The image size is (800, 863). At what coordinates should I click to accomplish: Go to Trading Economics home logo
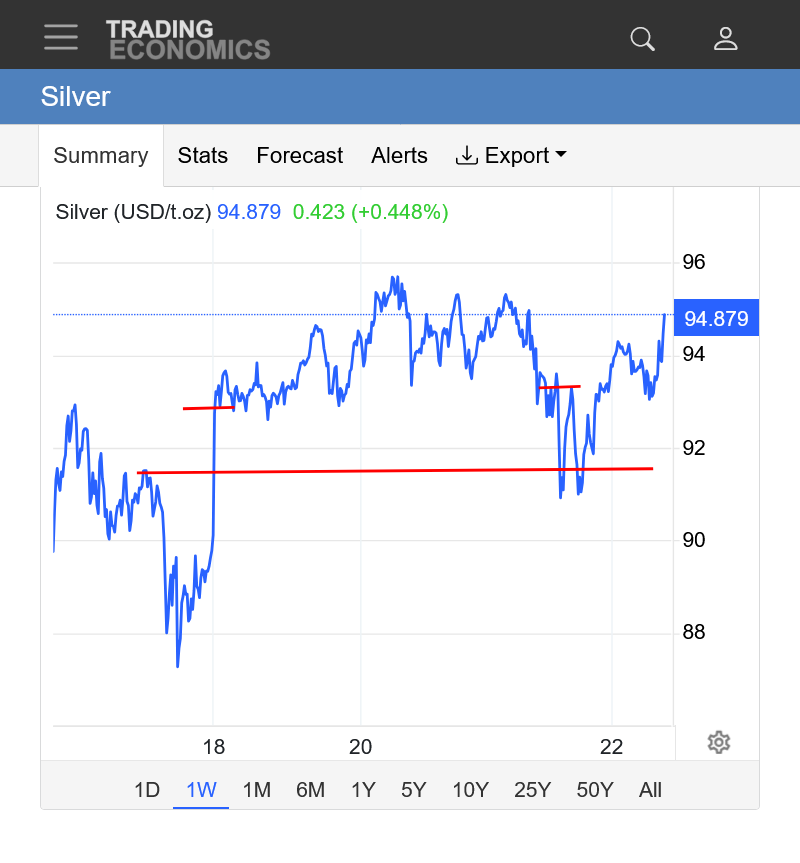[188, 39]
